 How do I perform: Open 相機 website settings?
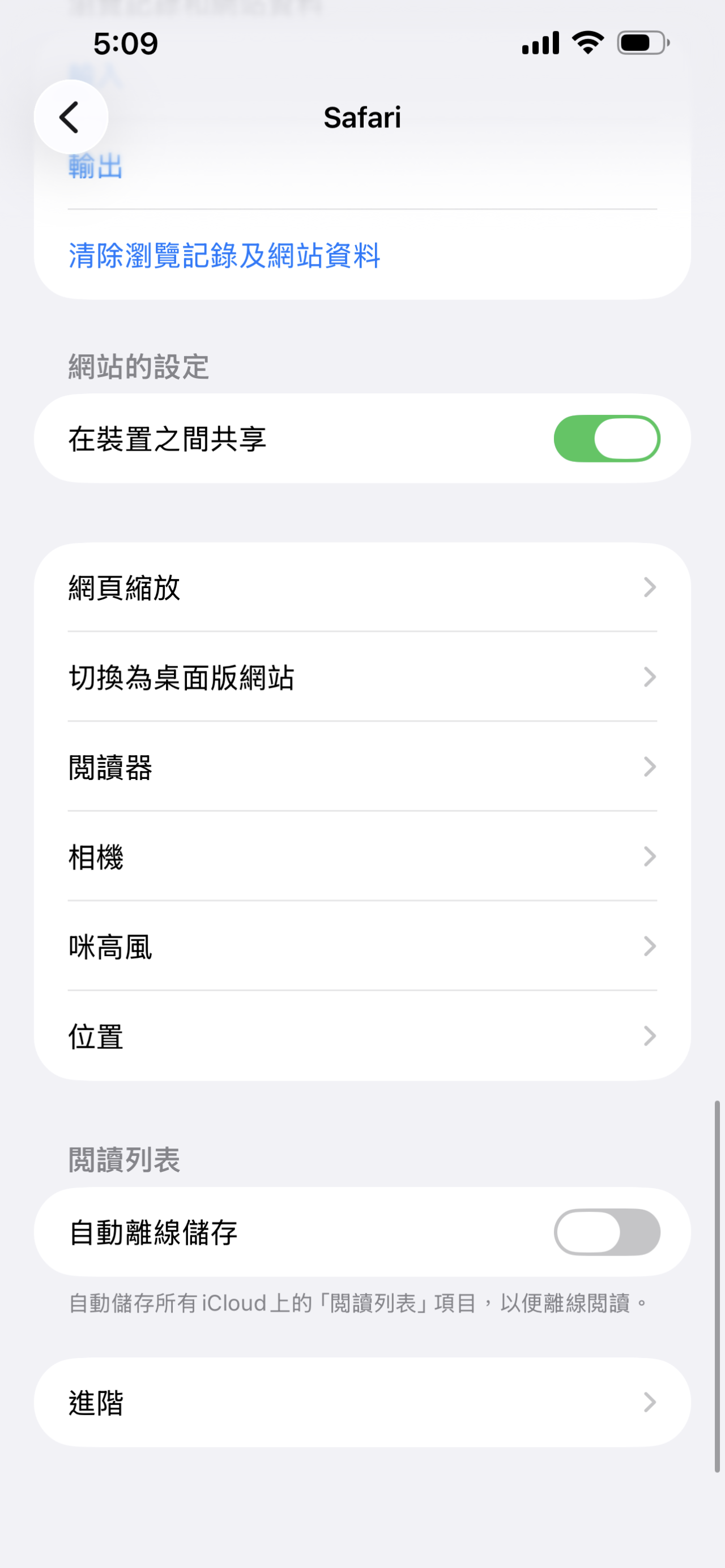(362, 856)
